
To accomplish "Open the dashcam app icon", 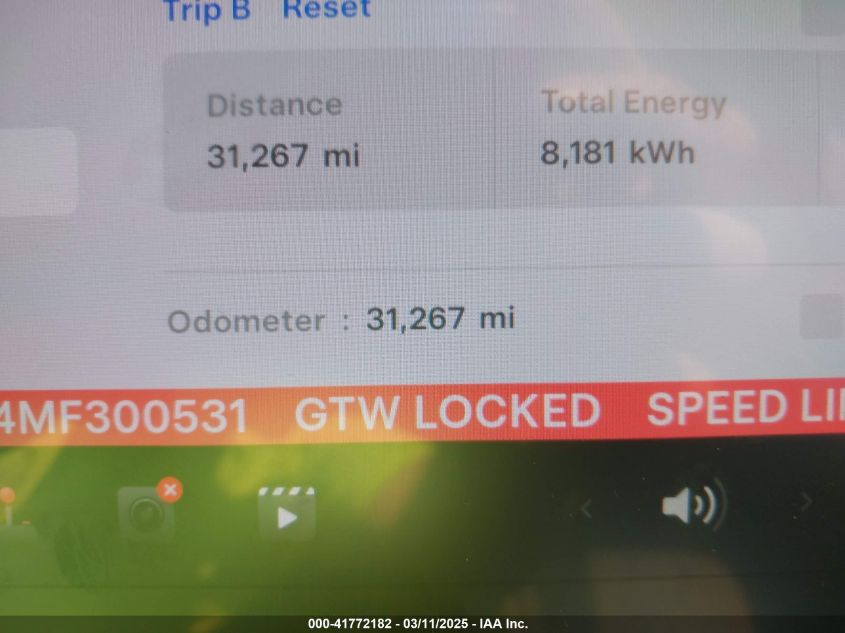I will pyautogui.click(x=147, y=511).
